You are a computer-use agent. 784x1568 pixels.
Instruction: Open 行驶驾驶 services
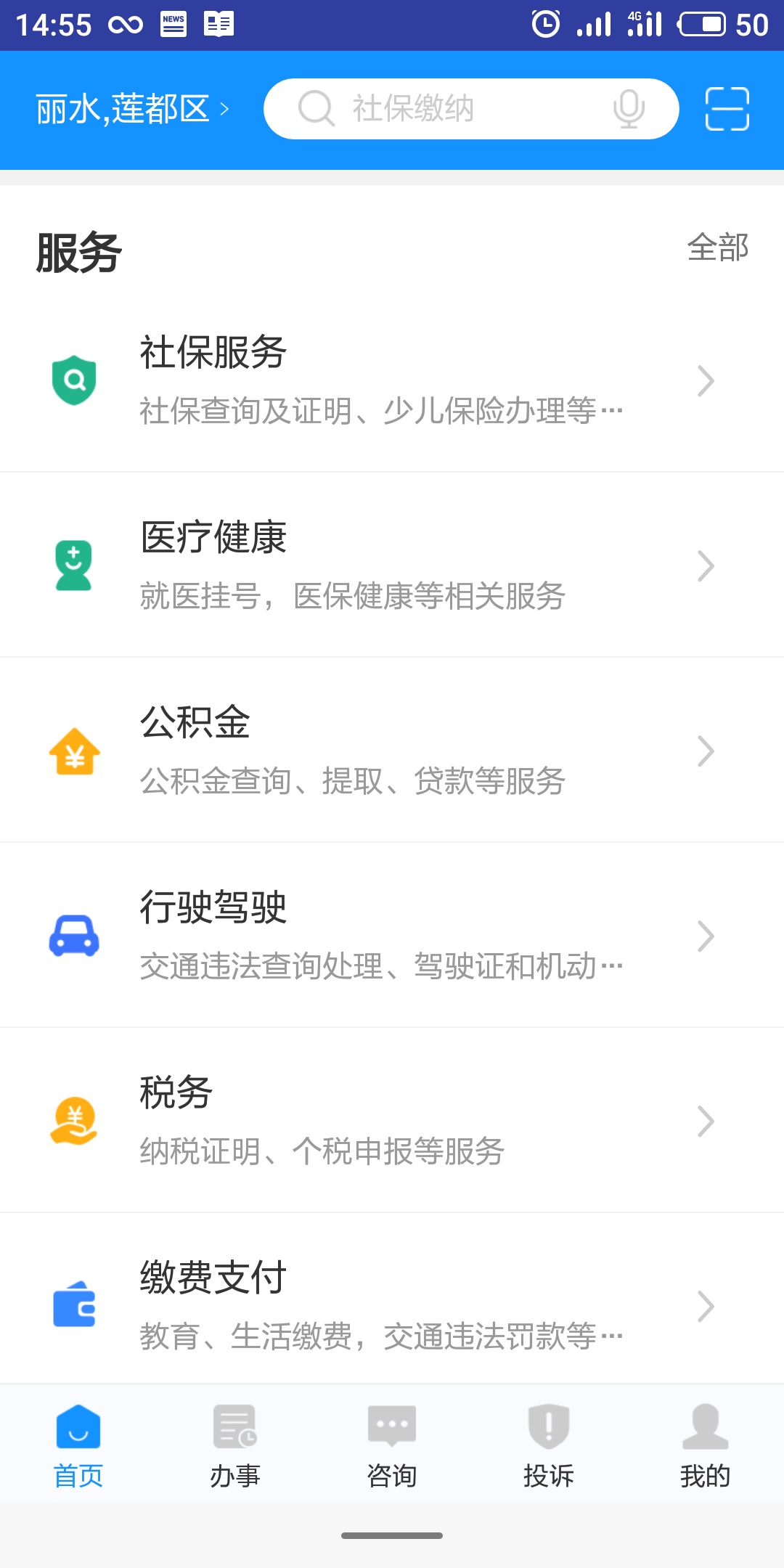click(392, 935)
